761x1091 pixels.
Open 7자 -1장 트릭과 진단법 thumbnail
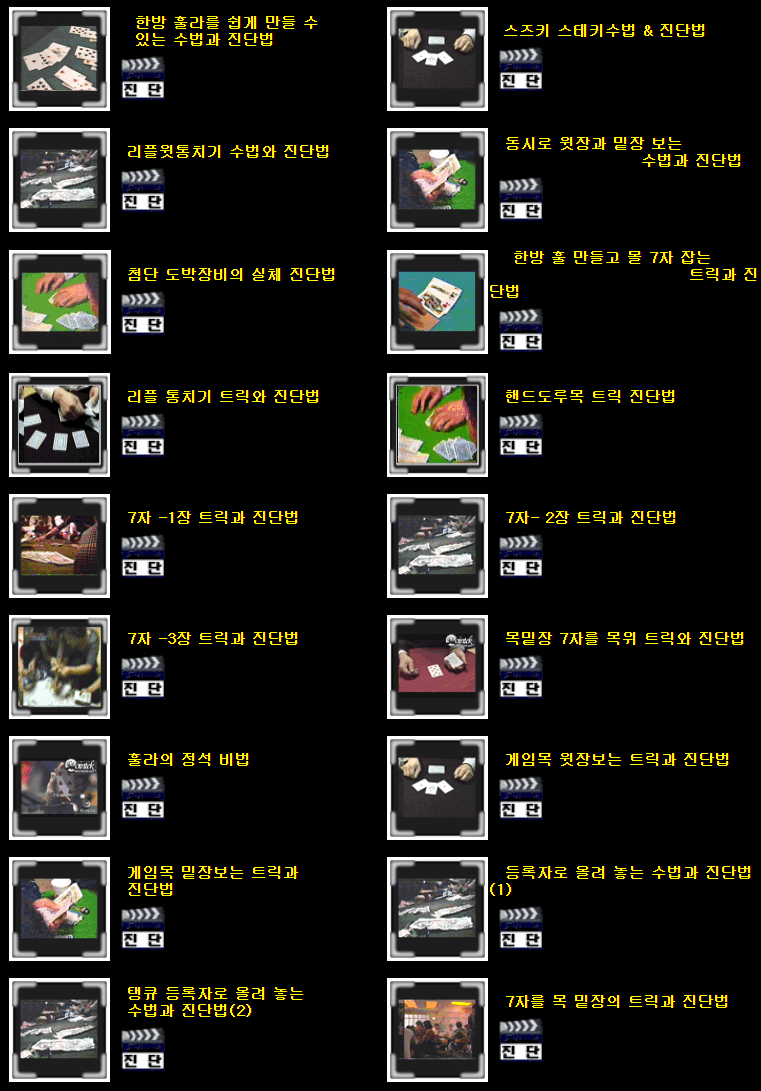click(x=59, y=545)
